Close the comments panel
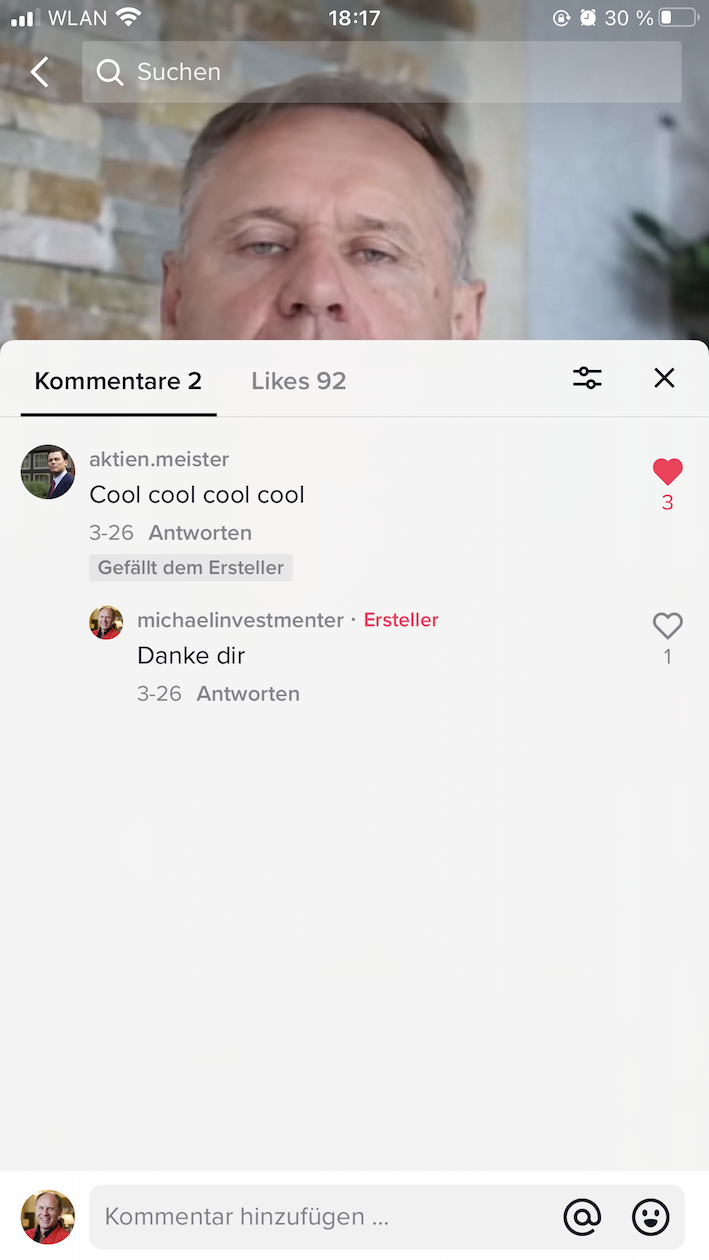The image size is (709, 1260). pyautogui.click(x=664, y=378)
